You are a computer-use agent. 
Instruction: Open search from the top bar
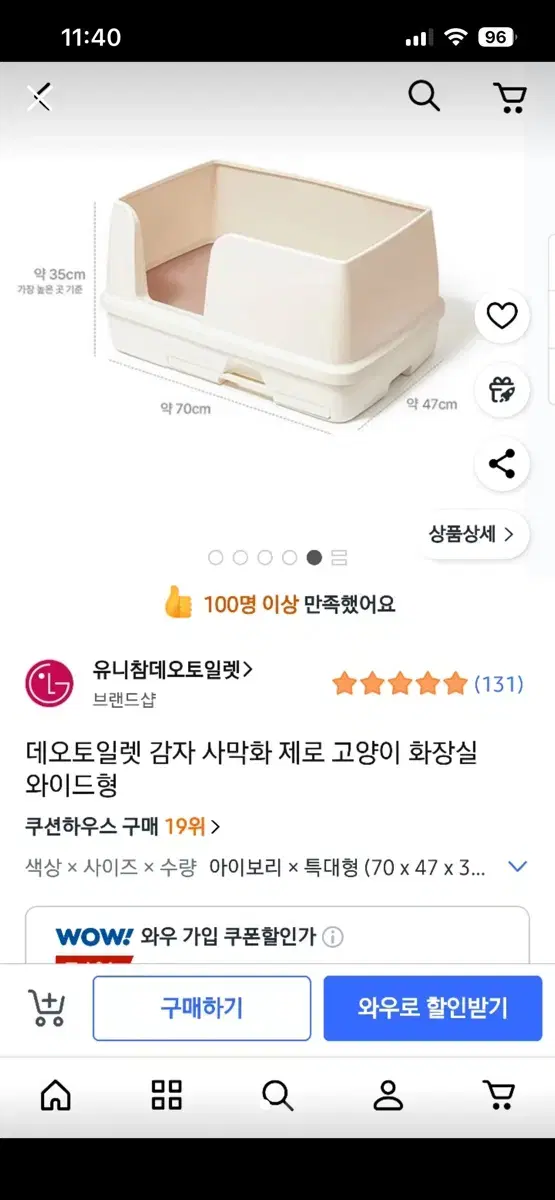[x=424, y=96]
